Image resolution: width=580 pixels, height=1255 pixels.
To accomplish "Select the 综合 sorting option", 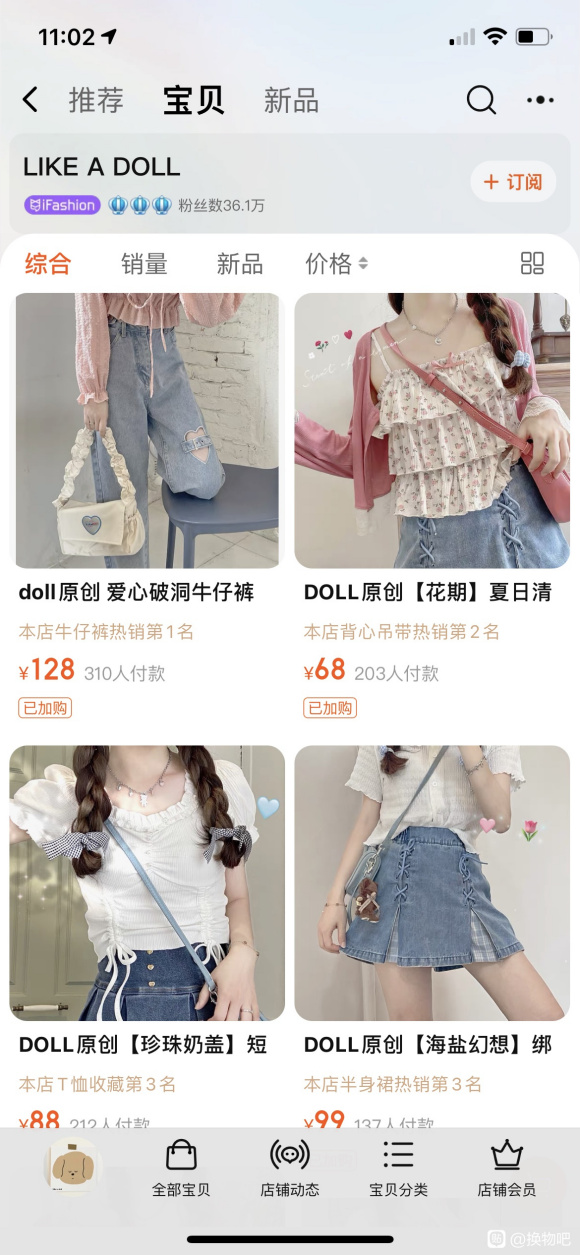I will pyautogui.click(x=48, y=264).
